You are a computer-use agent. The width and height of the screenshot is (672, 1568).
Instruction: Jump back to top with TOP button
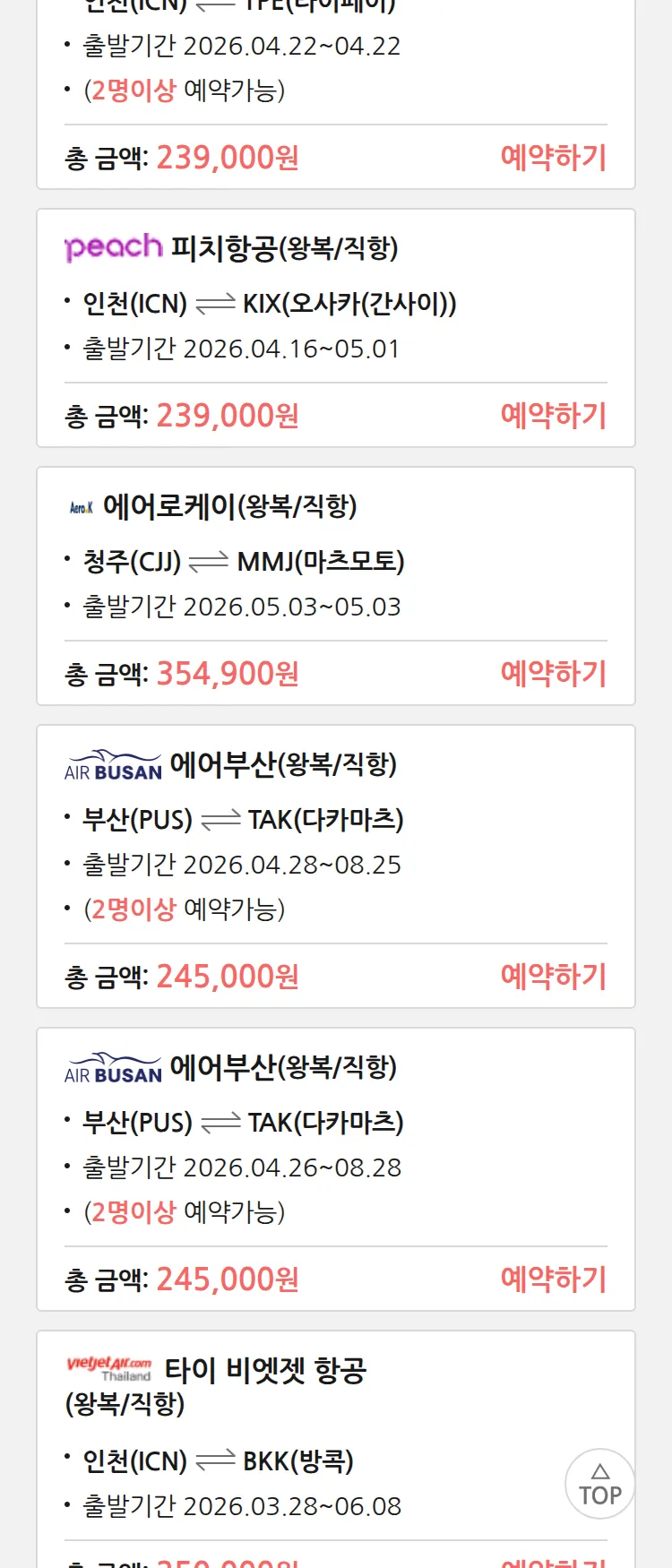pos(599,1484)
